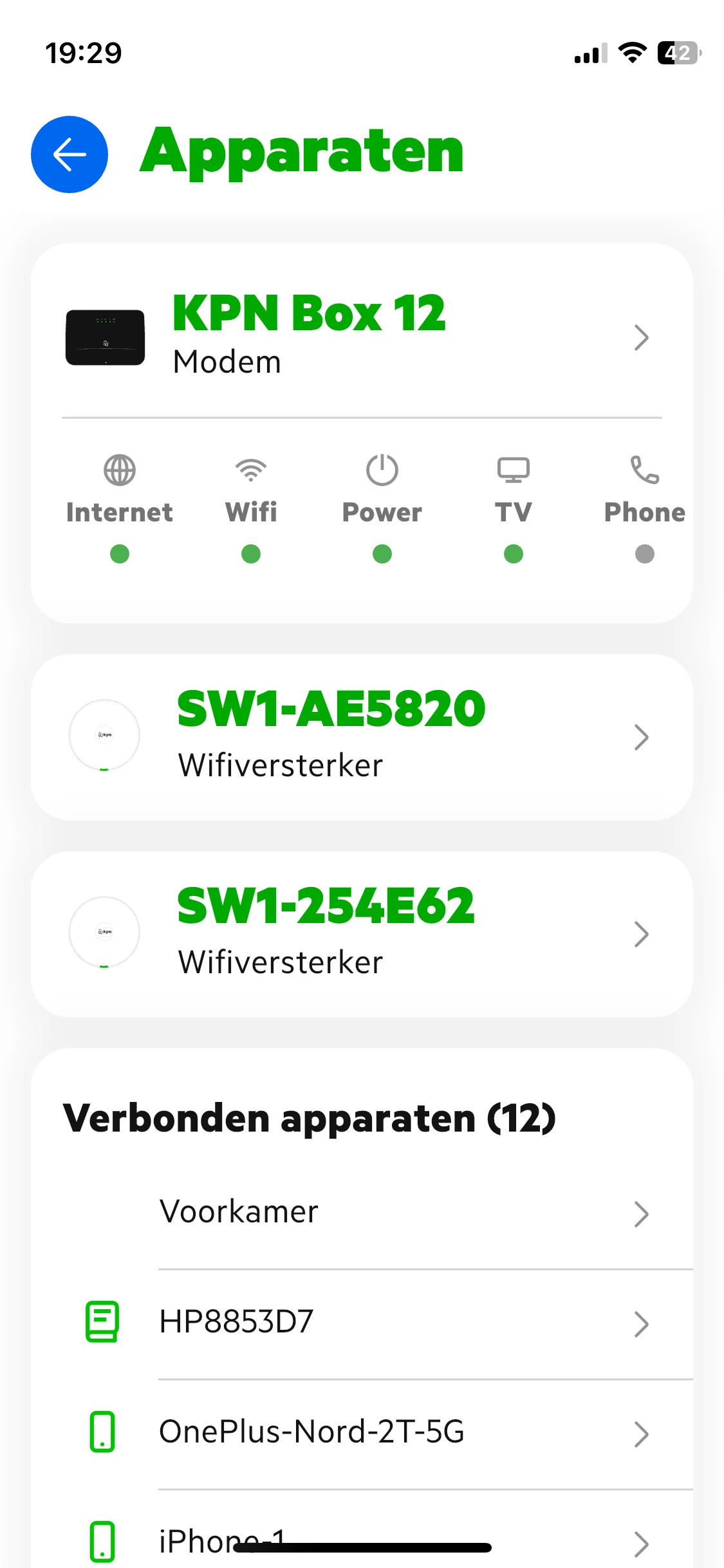Go back using the blue arrow button
Viewport: 724px width, 1568px height.
(70, 154)
